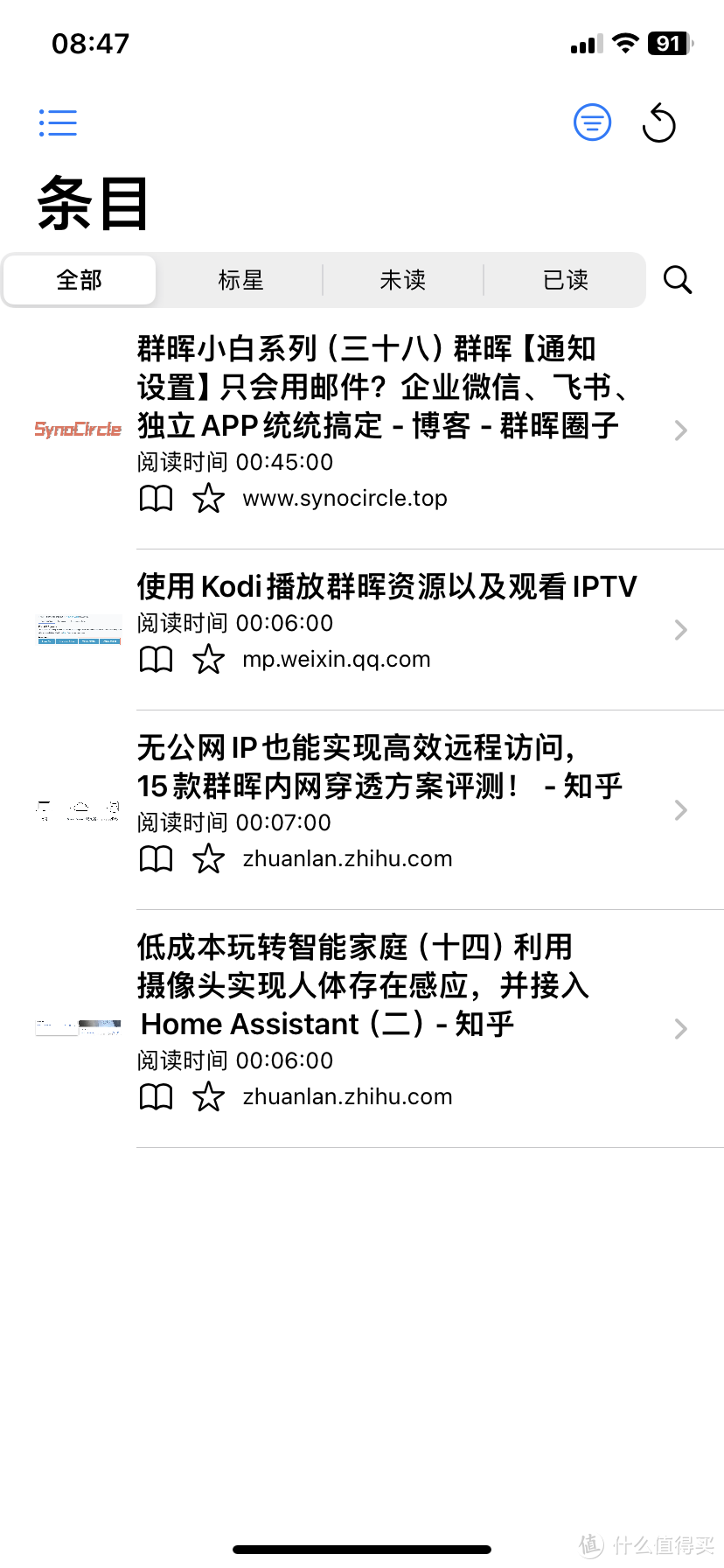Open the zhuanlan.zhihu.com remote access article

(380, 767)
